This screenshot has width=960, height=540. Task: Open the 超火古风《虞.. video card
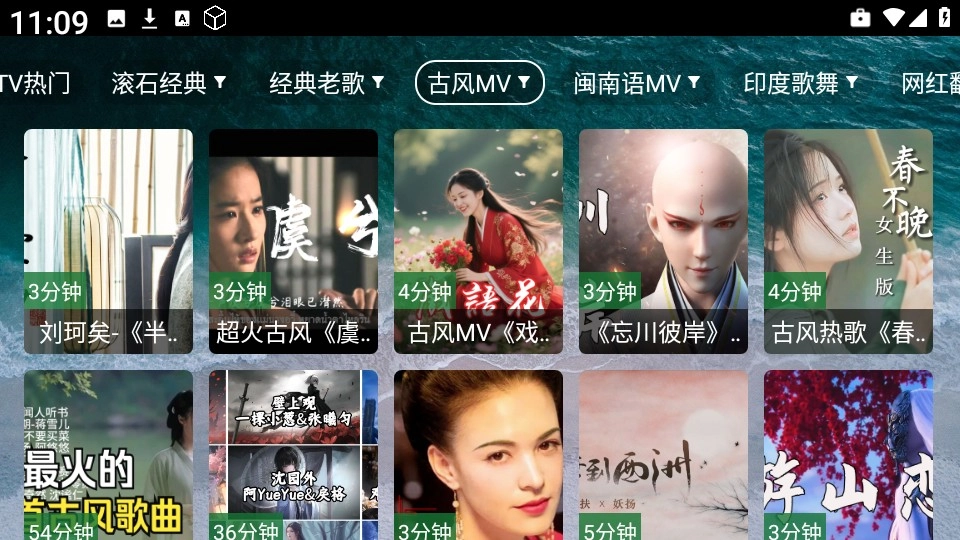(293, 241)
